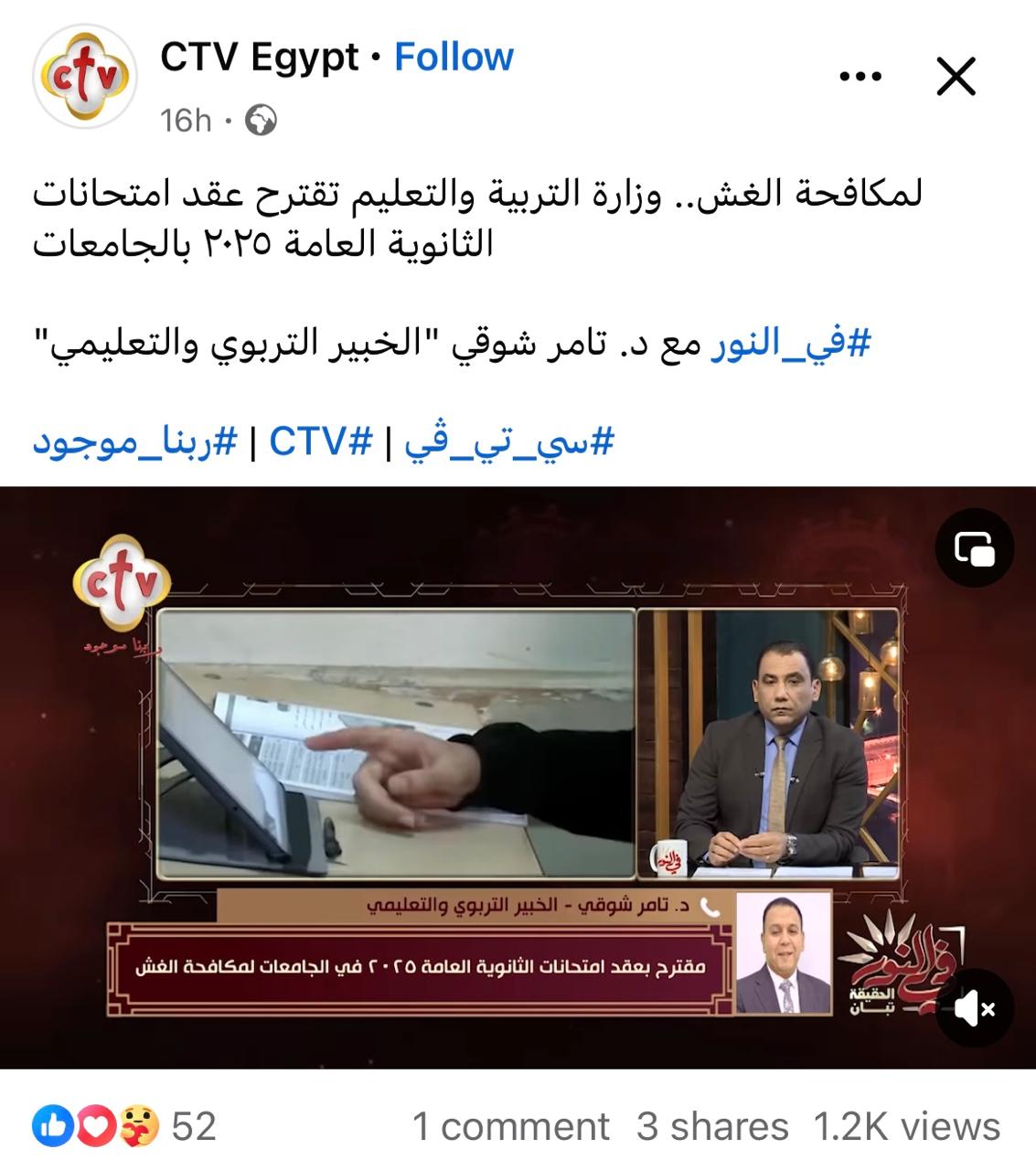Open the video in picture-in-picture mode
The image size is (1036, 1170).
975,549
